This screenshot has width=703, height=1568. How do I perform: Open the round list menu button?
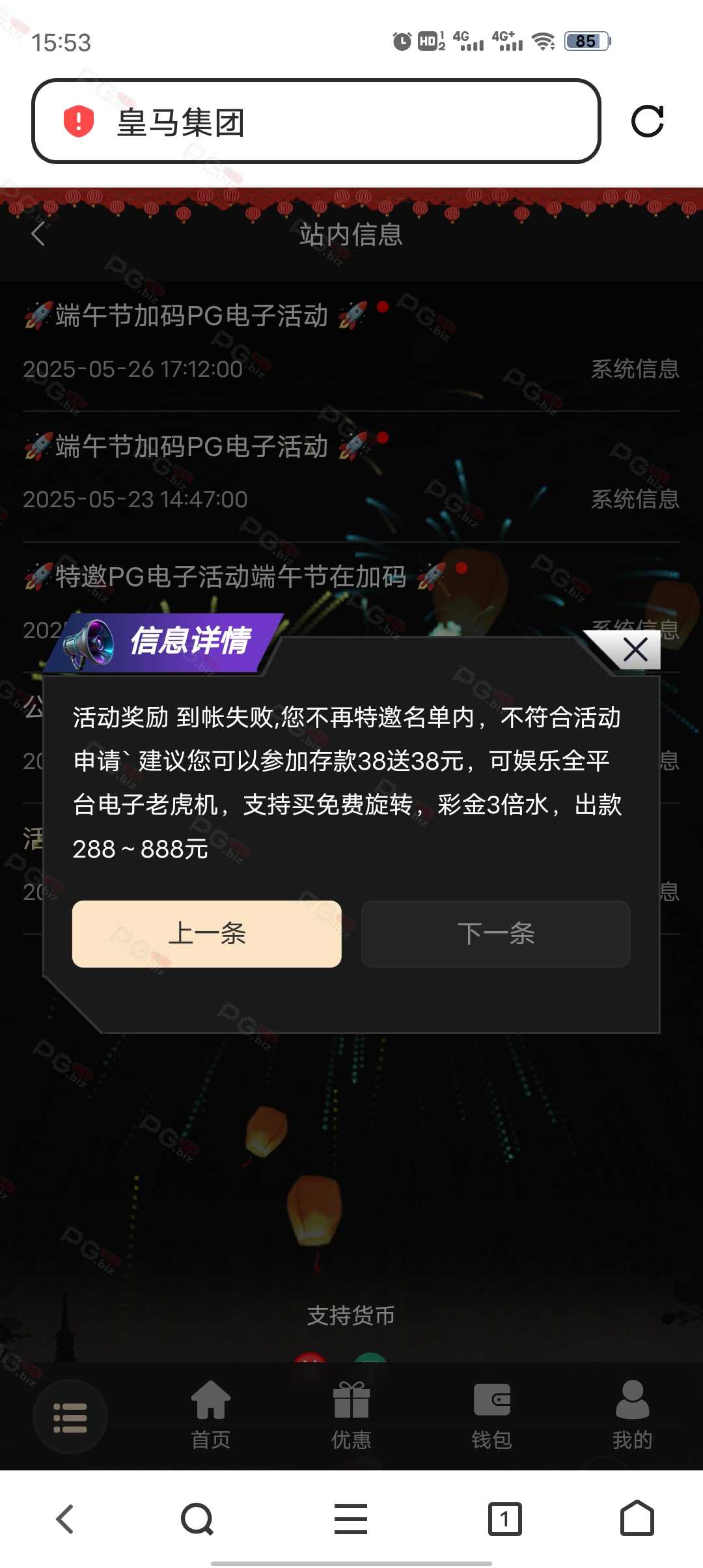point(70,1417)
